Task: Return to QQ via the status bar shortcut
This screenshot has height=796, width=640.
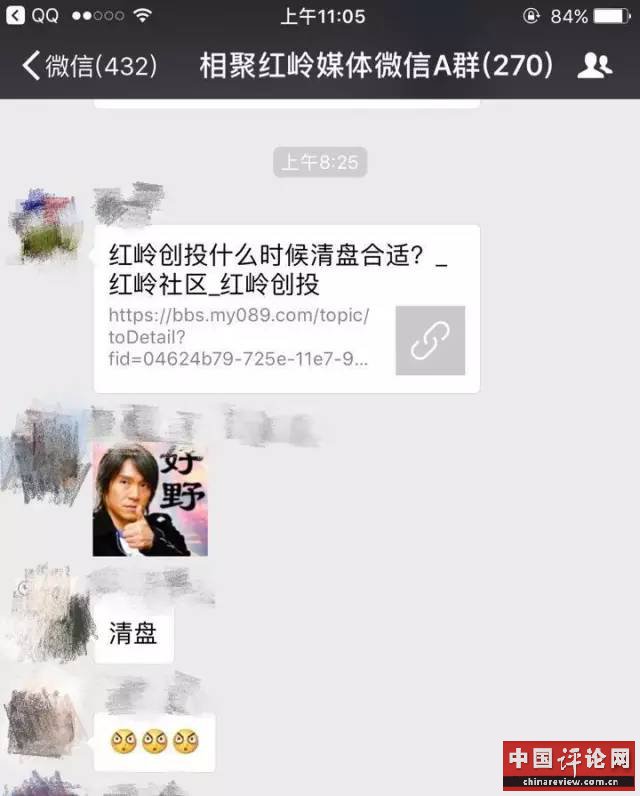Action: click(32, 16)
